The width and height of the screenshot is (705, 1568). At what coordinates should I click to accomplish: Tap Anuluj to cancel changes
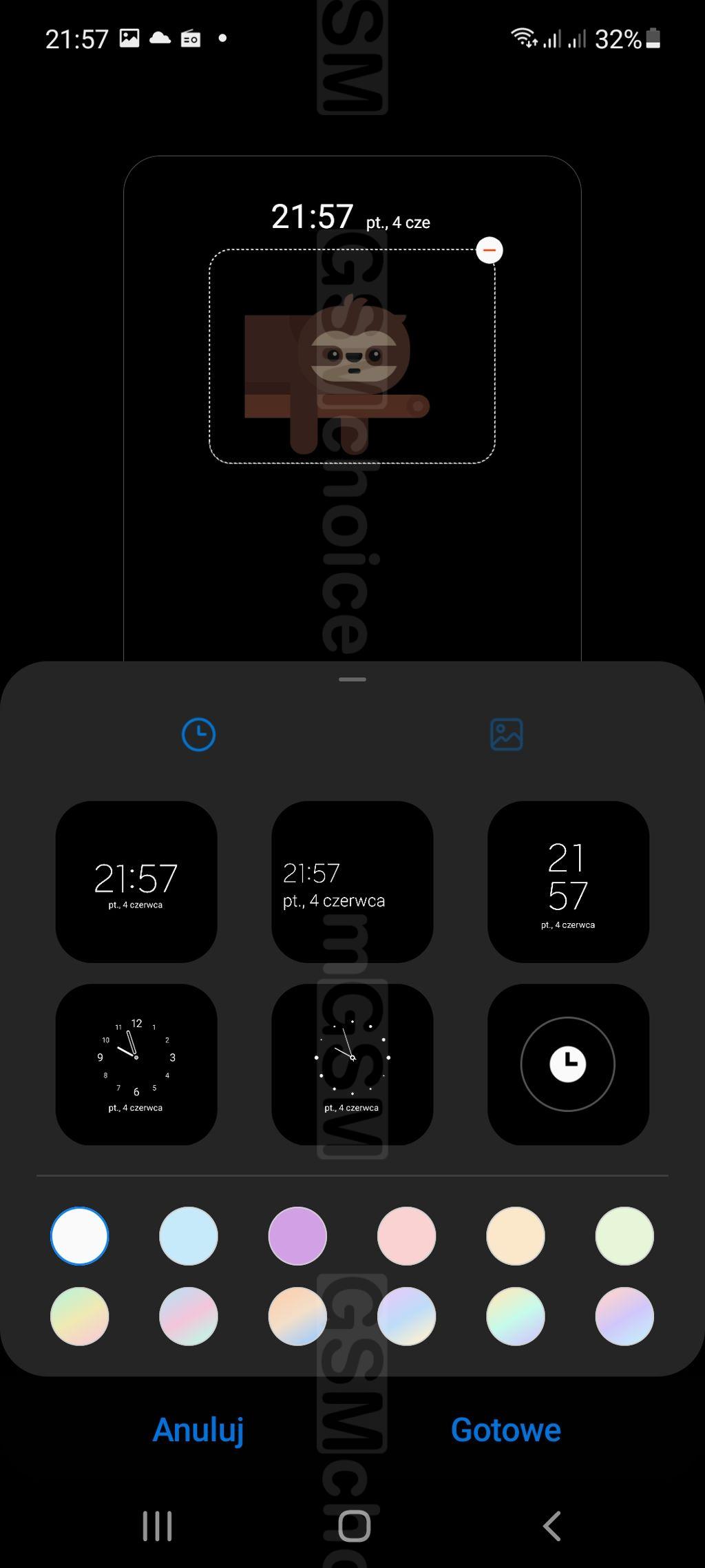[198, 1430]
